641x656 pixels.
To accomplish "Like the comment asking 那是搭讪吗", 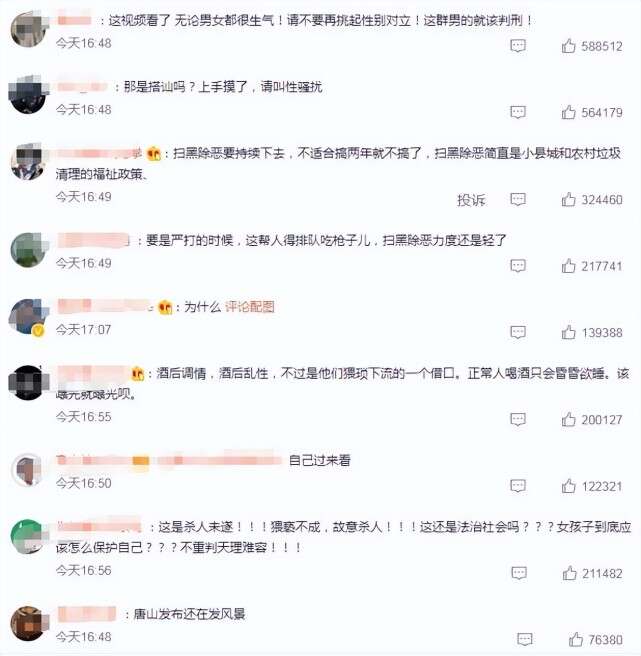I will click(570, 113).
